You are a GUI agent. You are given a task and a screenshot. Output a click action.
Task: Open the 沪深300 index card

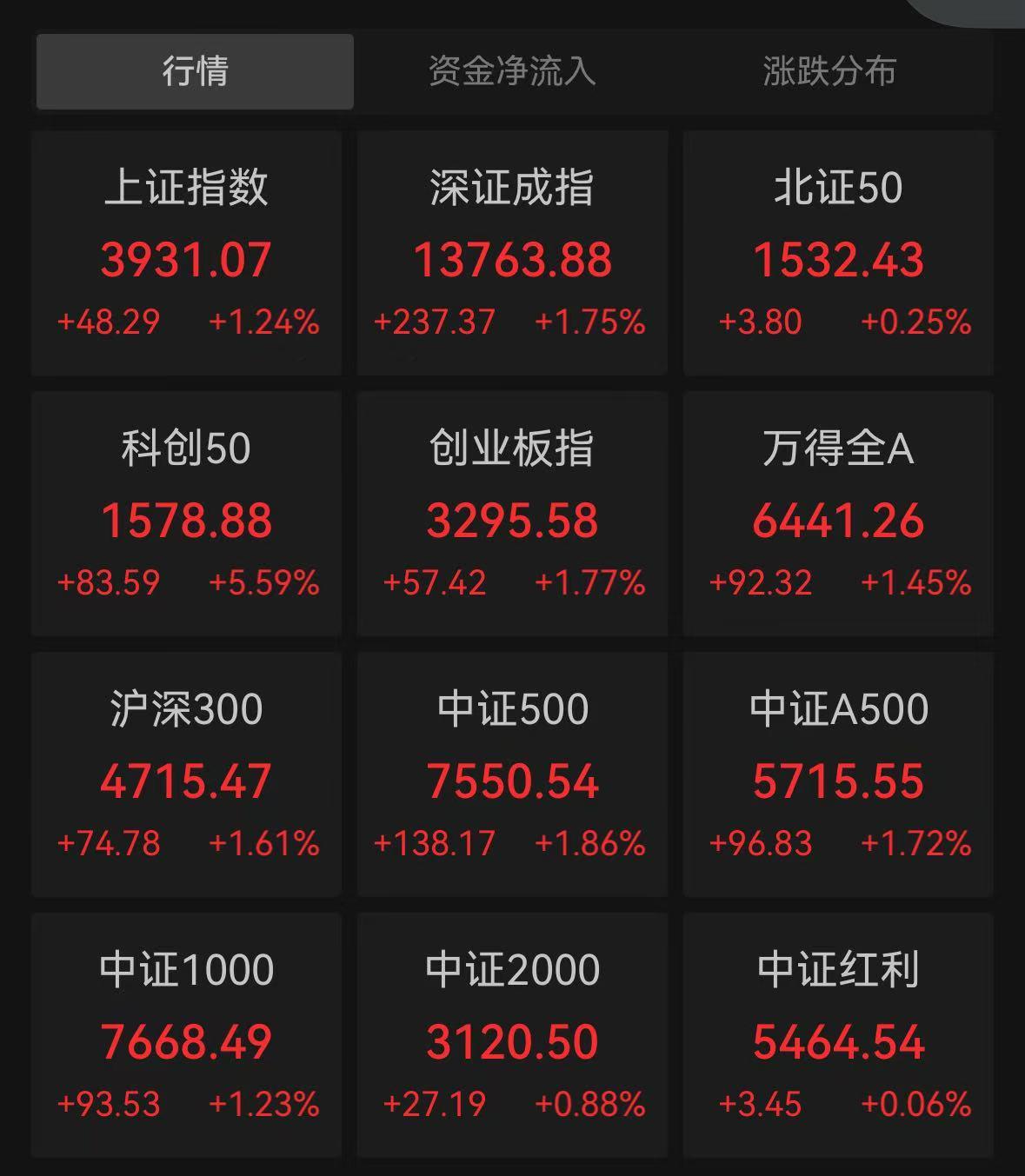point(186,774)
